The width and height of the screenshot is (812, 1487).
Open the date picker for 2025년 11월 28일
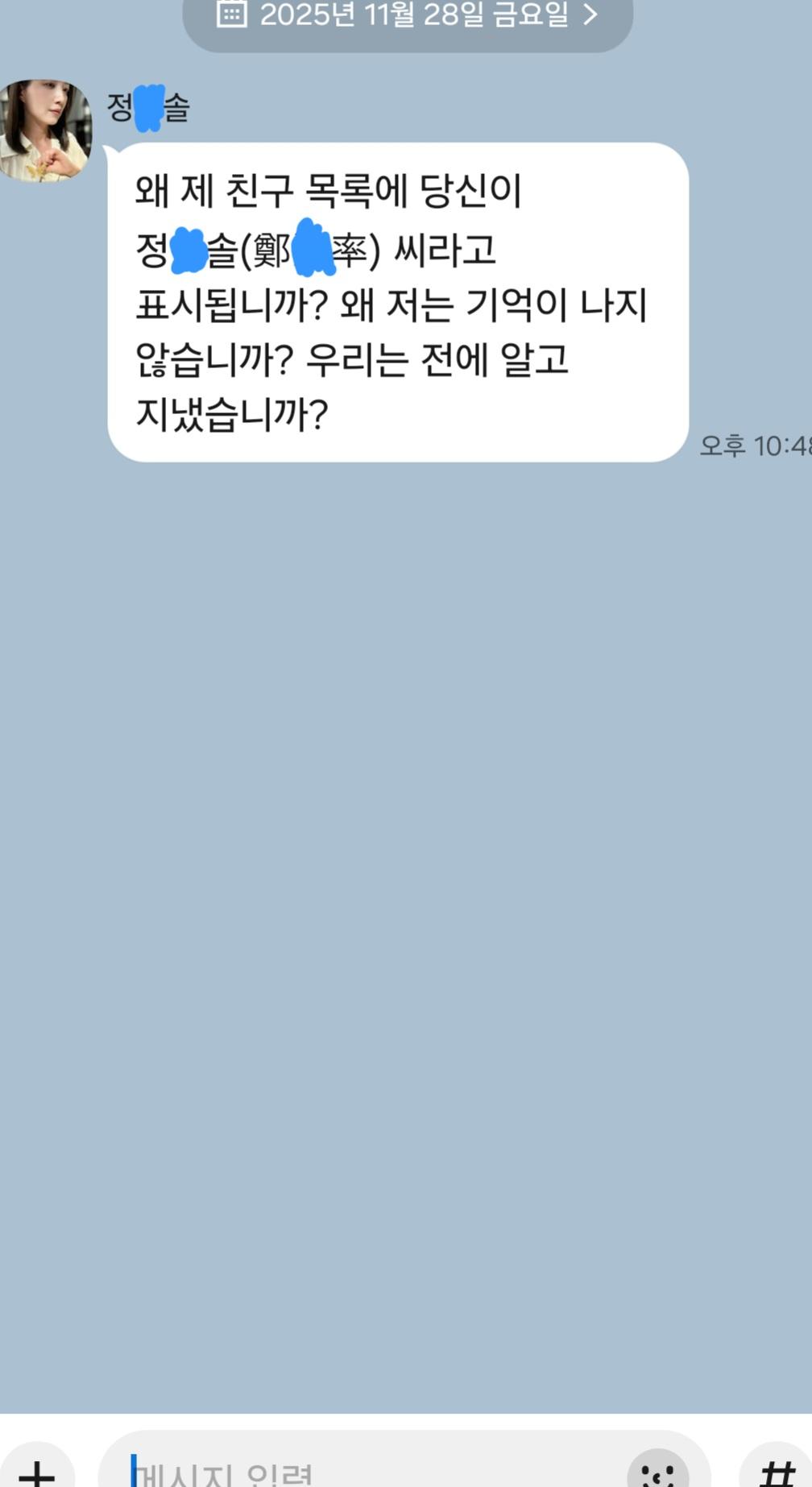point(408,16)
